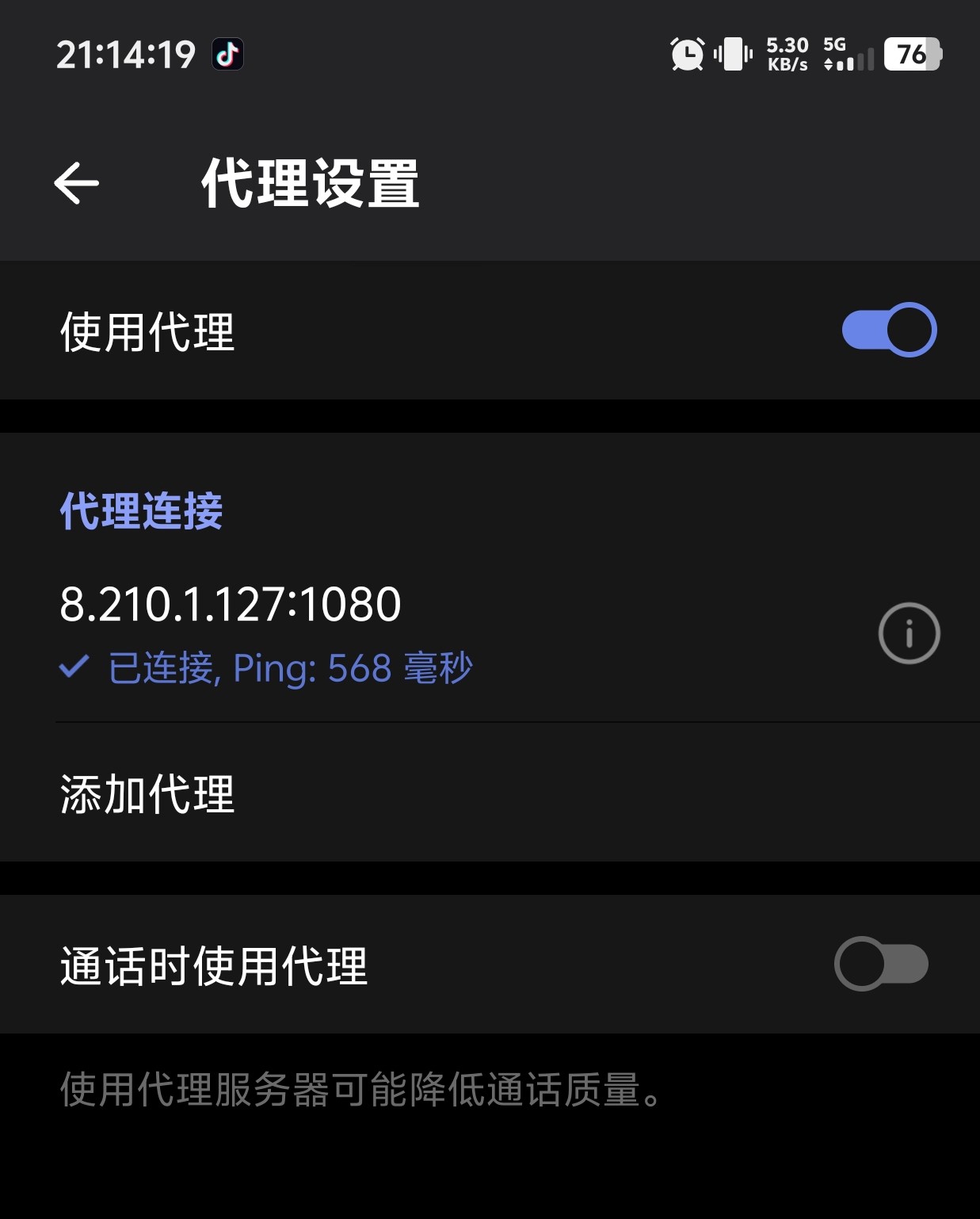Image resolution: width=980 pixels, height=1219 pixels.
Task: Tap the TikTok notification icon in status bar
Action: 228,54
